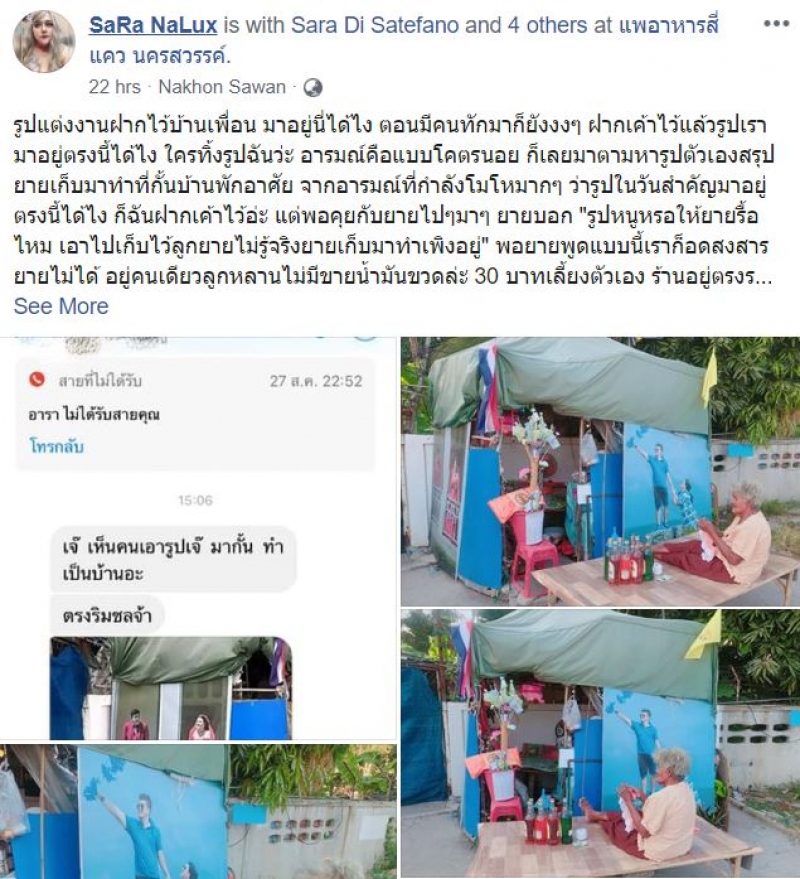Open the bottom-right photo of the stall
This screenshot has height=879, width=800.
(x=600, y=743)
